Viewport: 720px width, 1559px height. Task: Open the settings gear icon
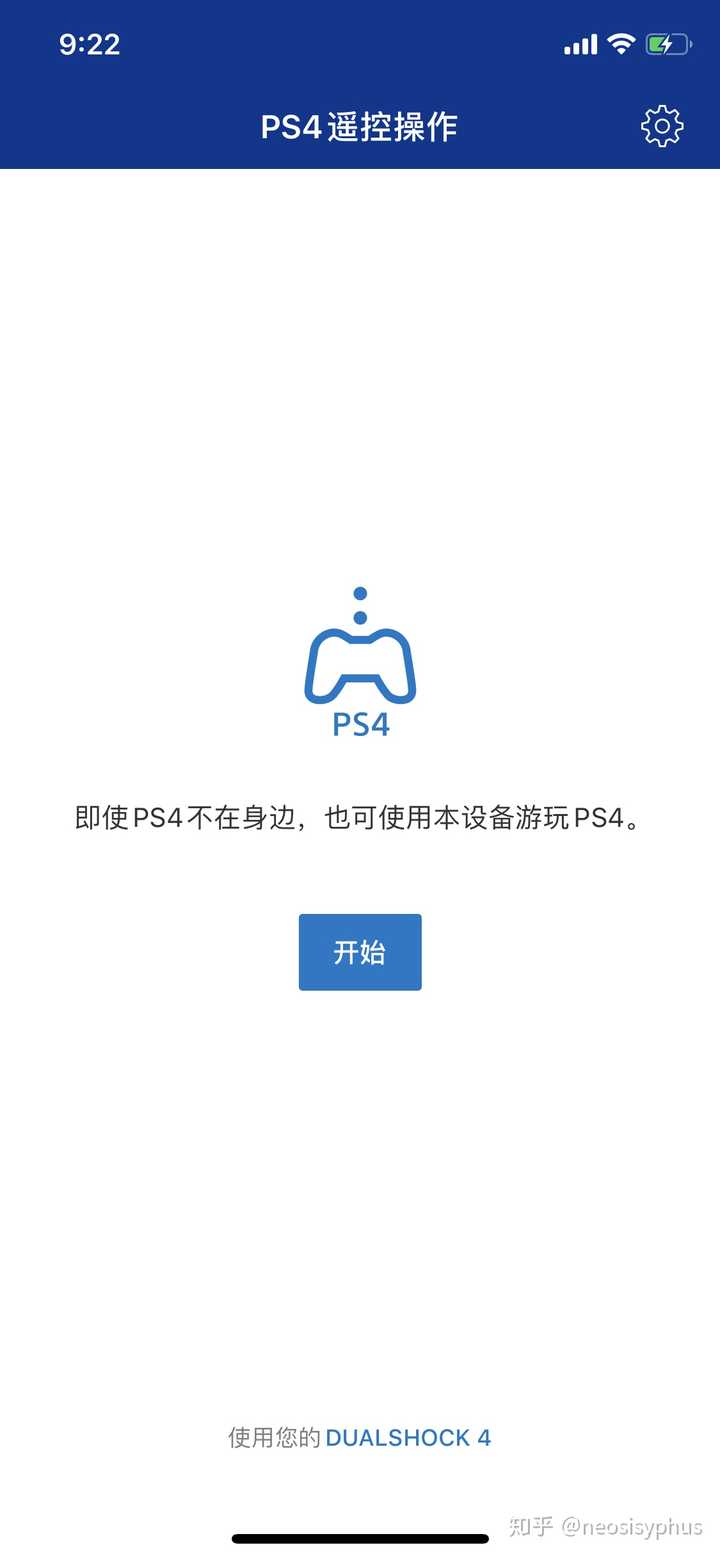tap(662, 126)
